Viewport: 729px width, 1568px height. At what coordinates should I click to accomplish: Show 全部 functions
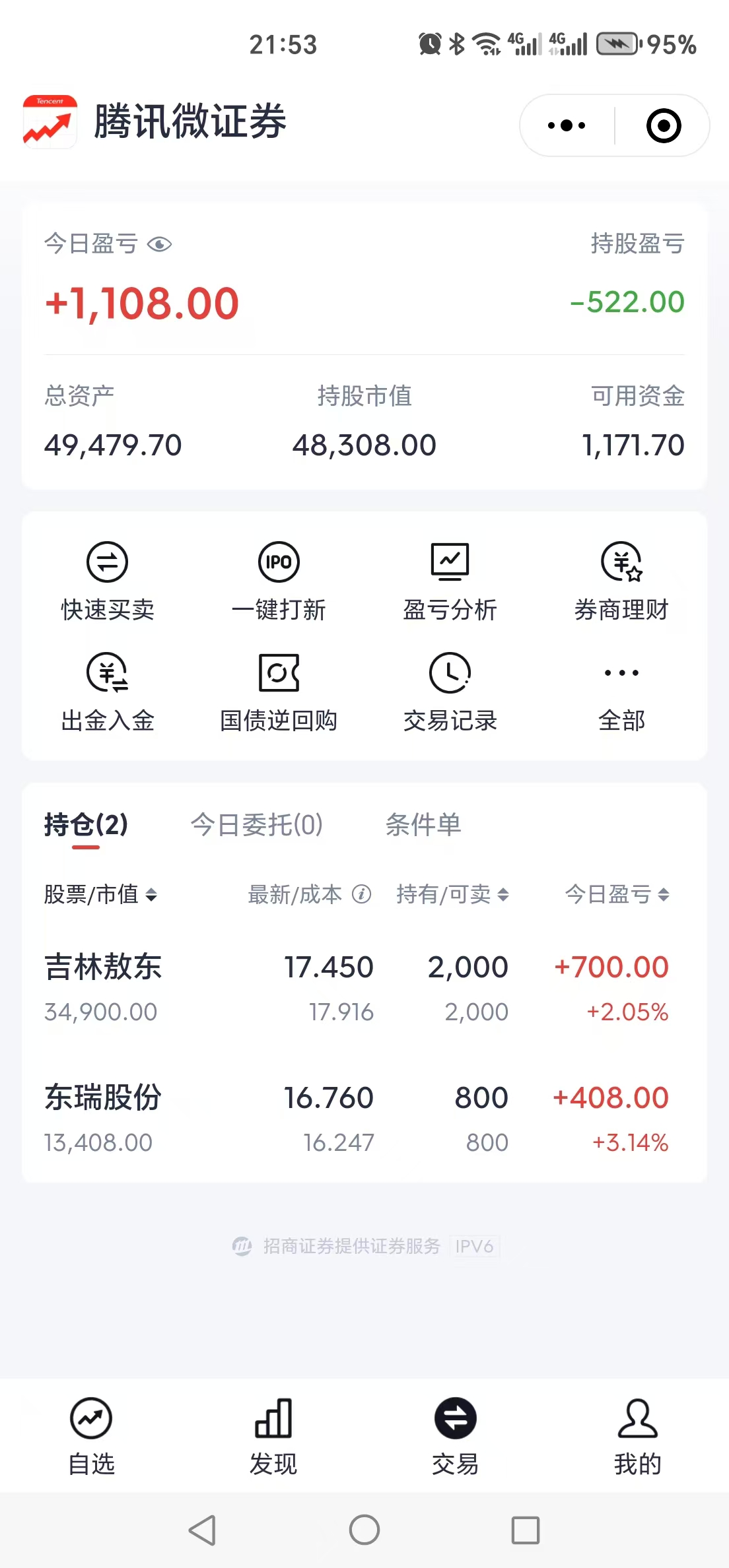pos(621,692)
